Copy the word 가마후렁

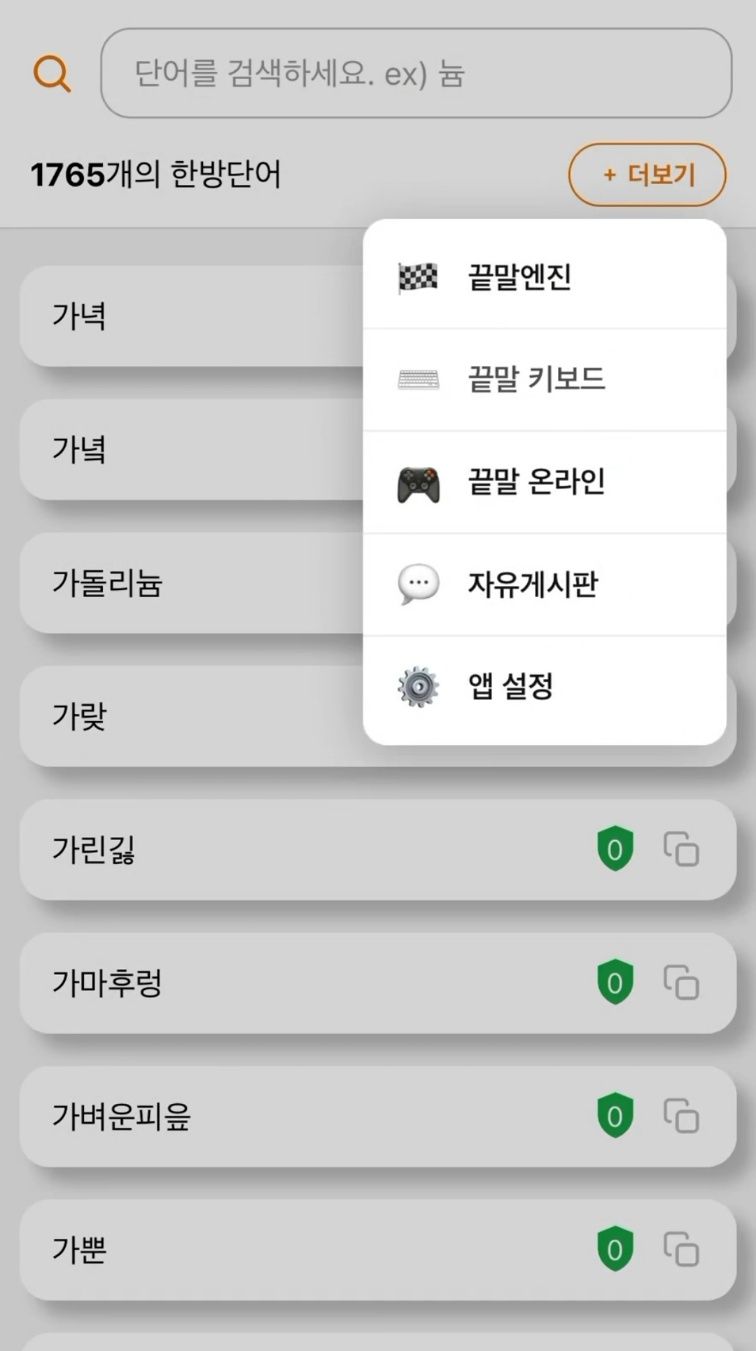click(x=682, y=983)
